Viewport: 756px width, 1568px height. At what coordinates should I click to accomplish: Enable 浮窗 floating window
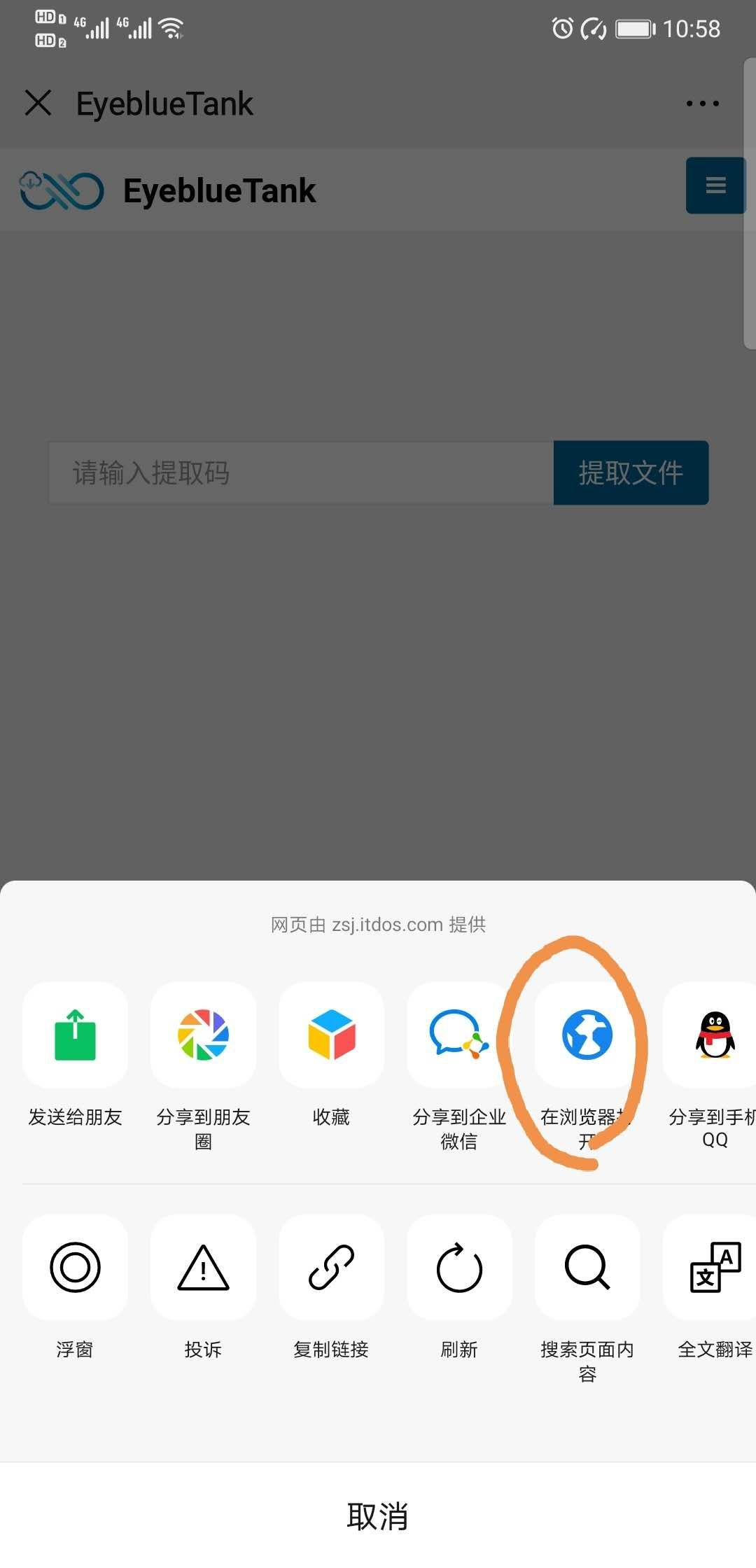[x=75, y=1268]
